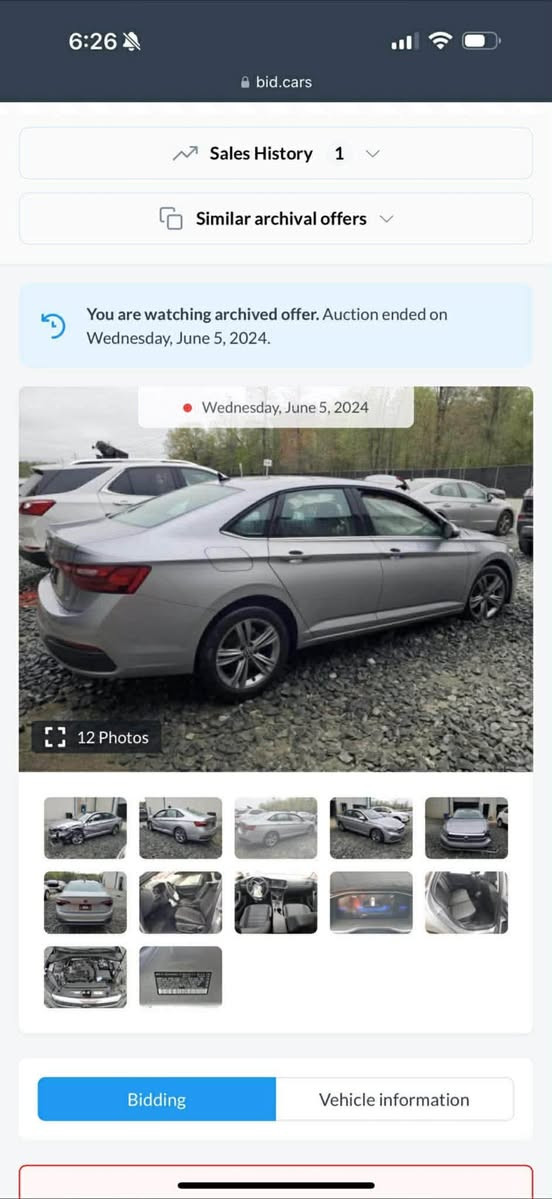Image resolution: width=552 pixels, height=1199 pixels.
Task: View the rear seat interior thumbnail
Action: point(466,902)
